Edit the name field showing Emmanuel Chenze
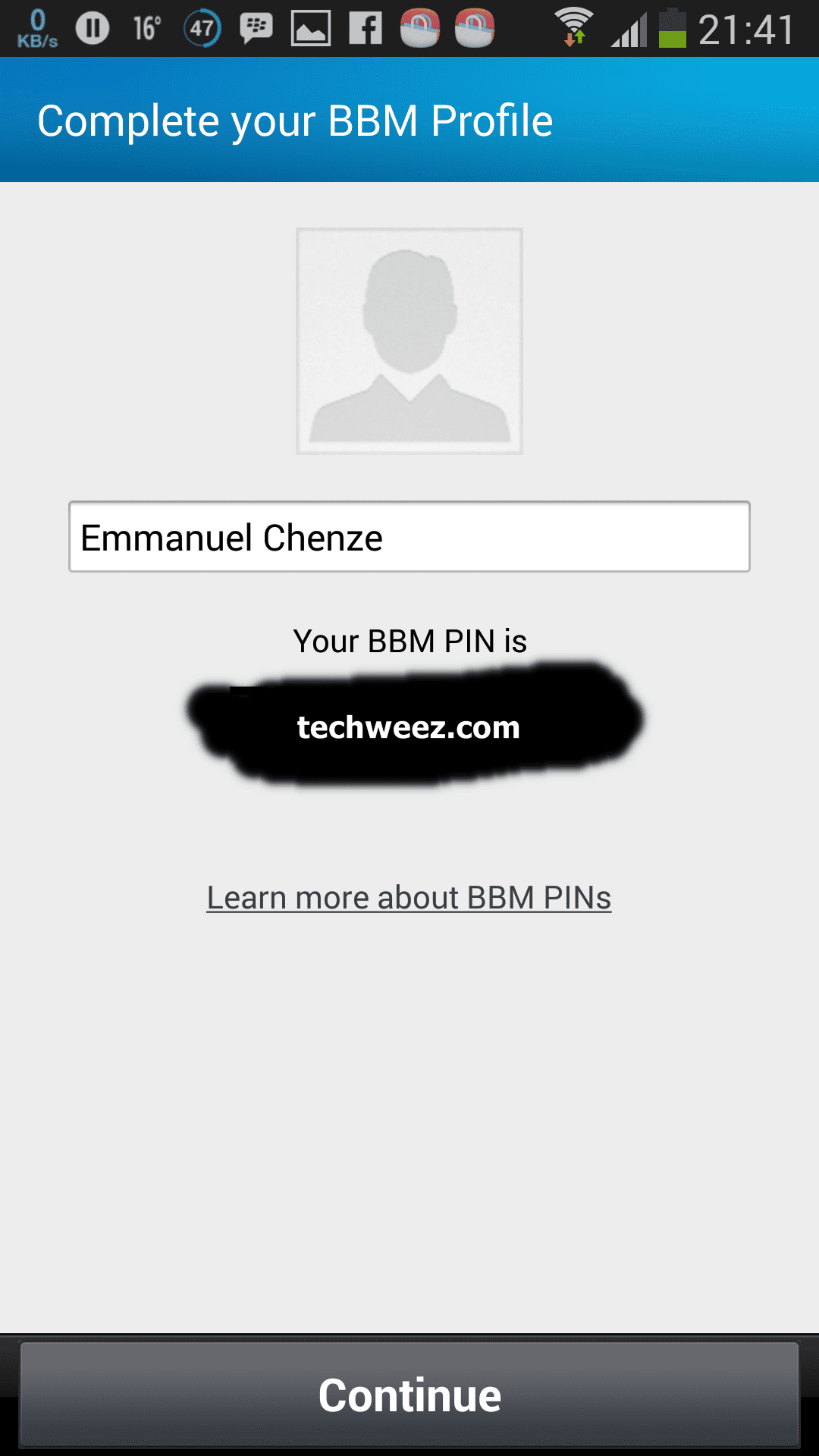819x1456 pixels. tap(409, 537)
